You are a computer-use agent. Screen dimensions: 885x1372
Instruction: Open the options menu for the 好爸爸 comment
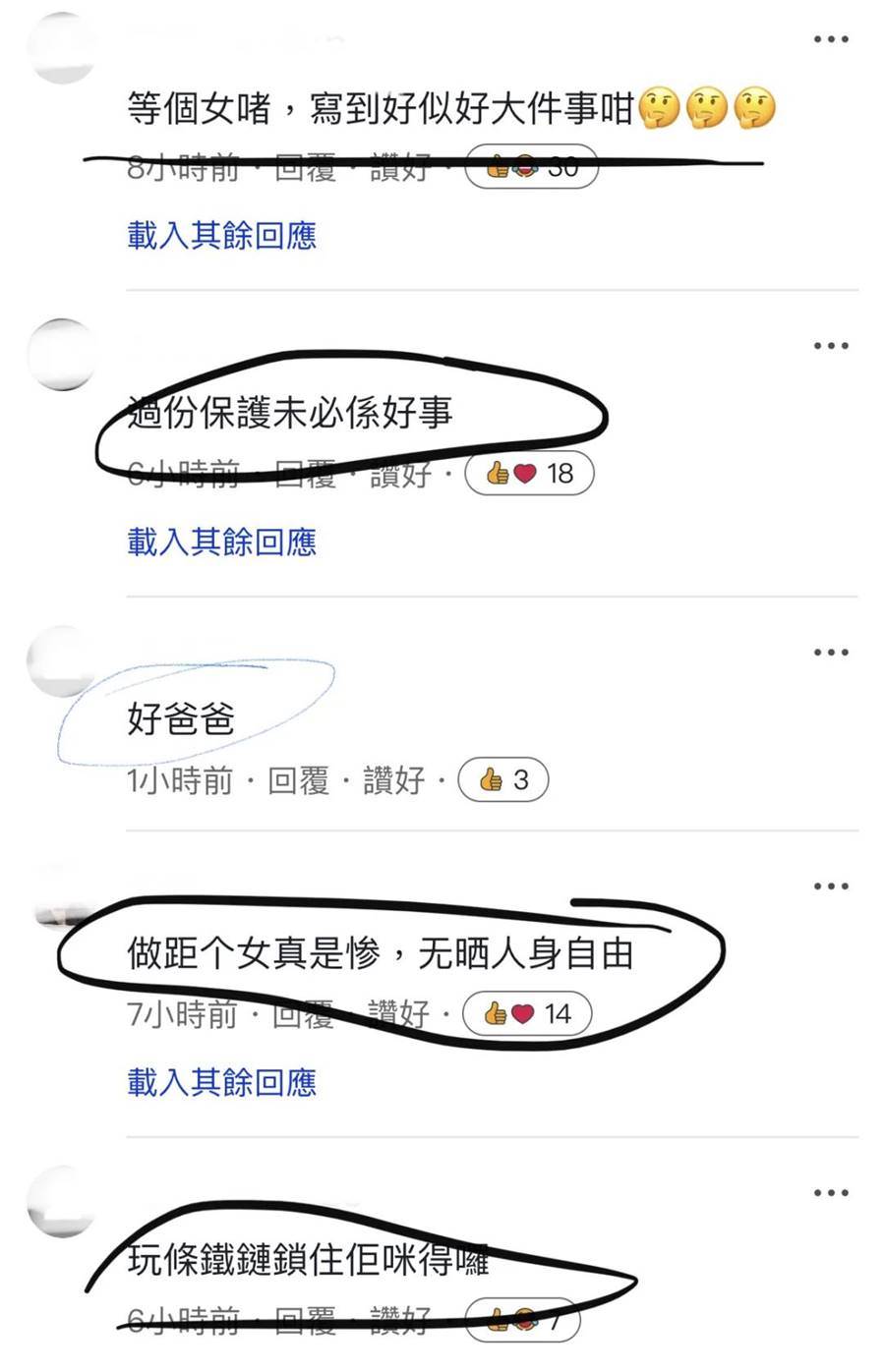tap(830, 653)
